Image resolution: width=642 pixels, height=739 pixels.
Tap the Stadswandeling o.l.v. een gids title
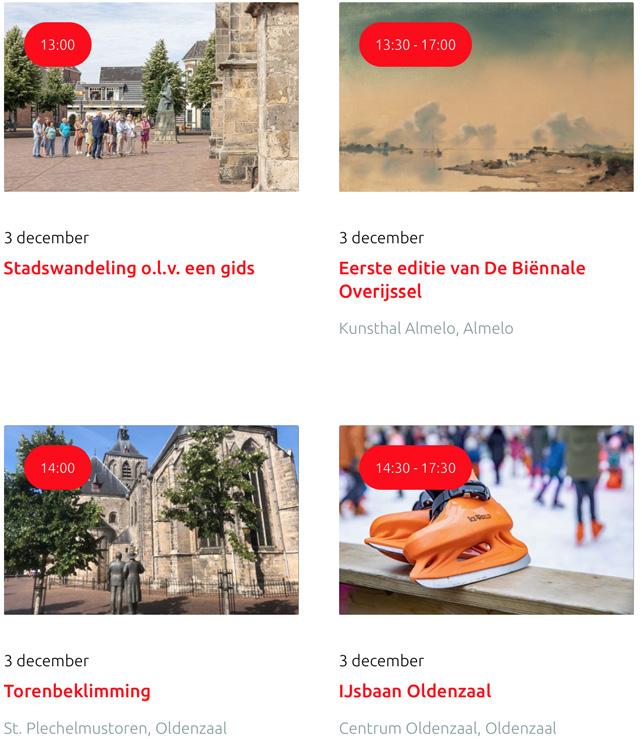[129, 268]
